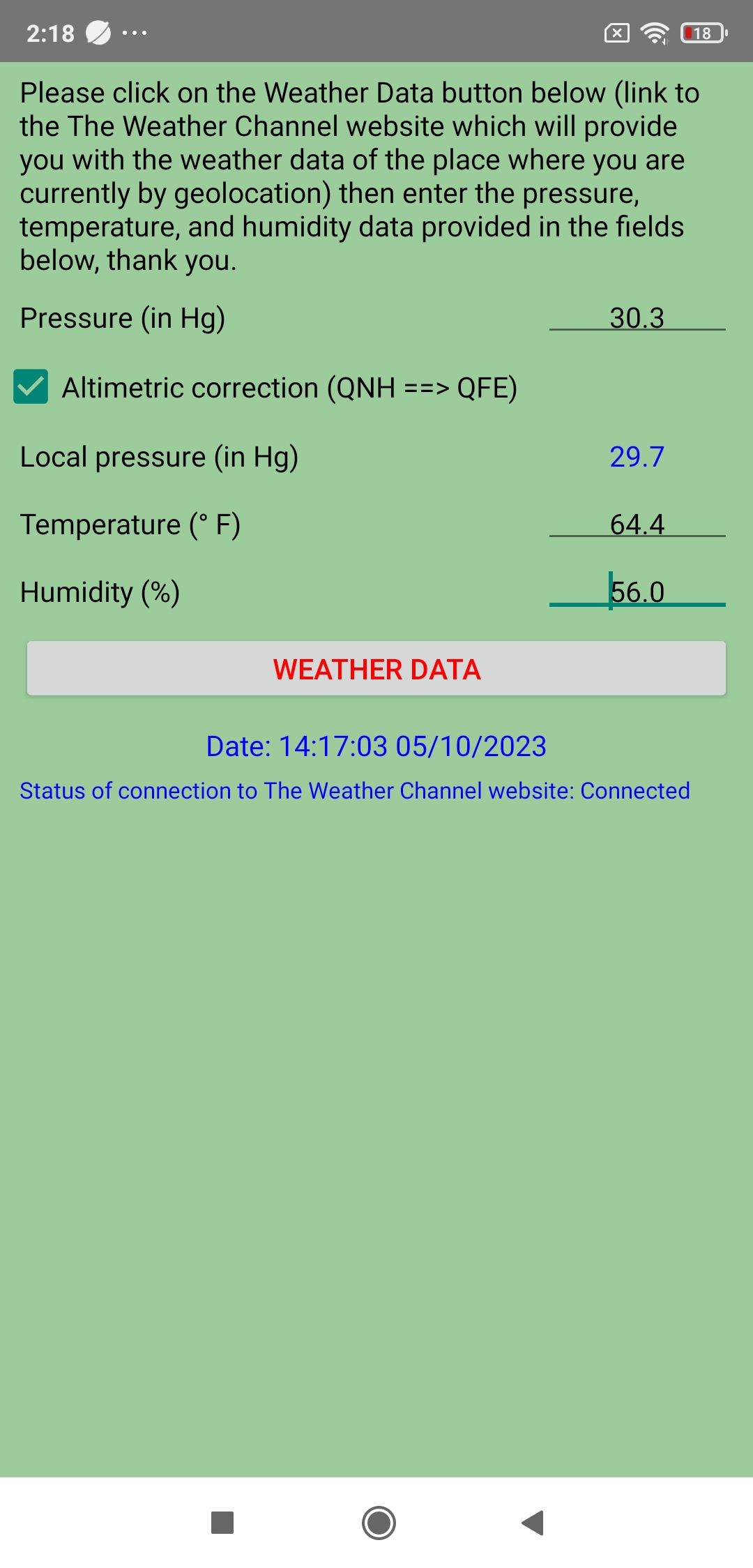753x1568 pixels.
Task: Go back using the system back button
Action: point(533,1523)
